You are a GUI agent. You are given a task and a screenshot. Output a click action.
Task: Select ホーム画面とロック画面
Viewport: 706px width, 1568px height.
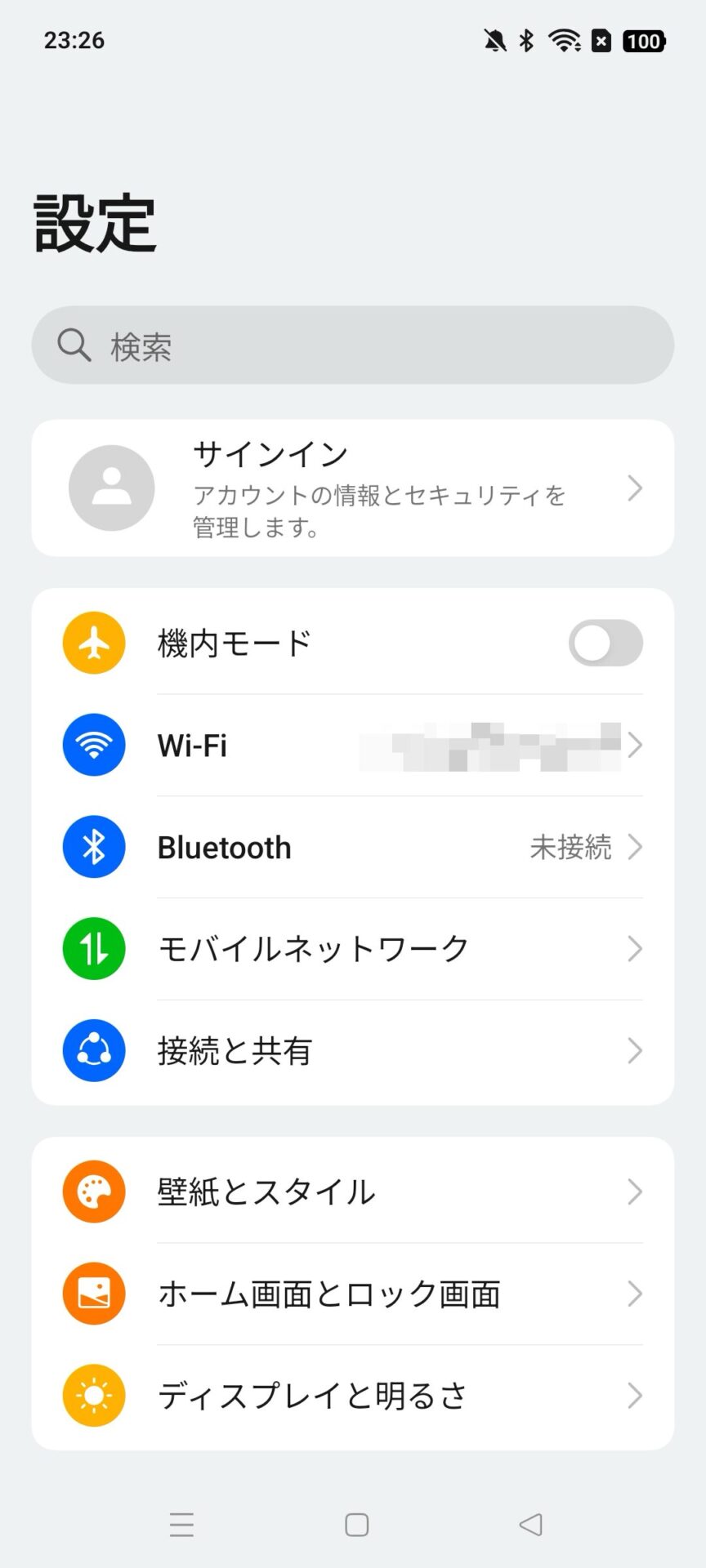click(353, 1294)
